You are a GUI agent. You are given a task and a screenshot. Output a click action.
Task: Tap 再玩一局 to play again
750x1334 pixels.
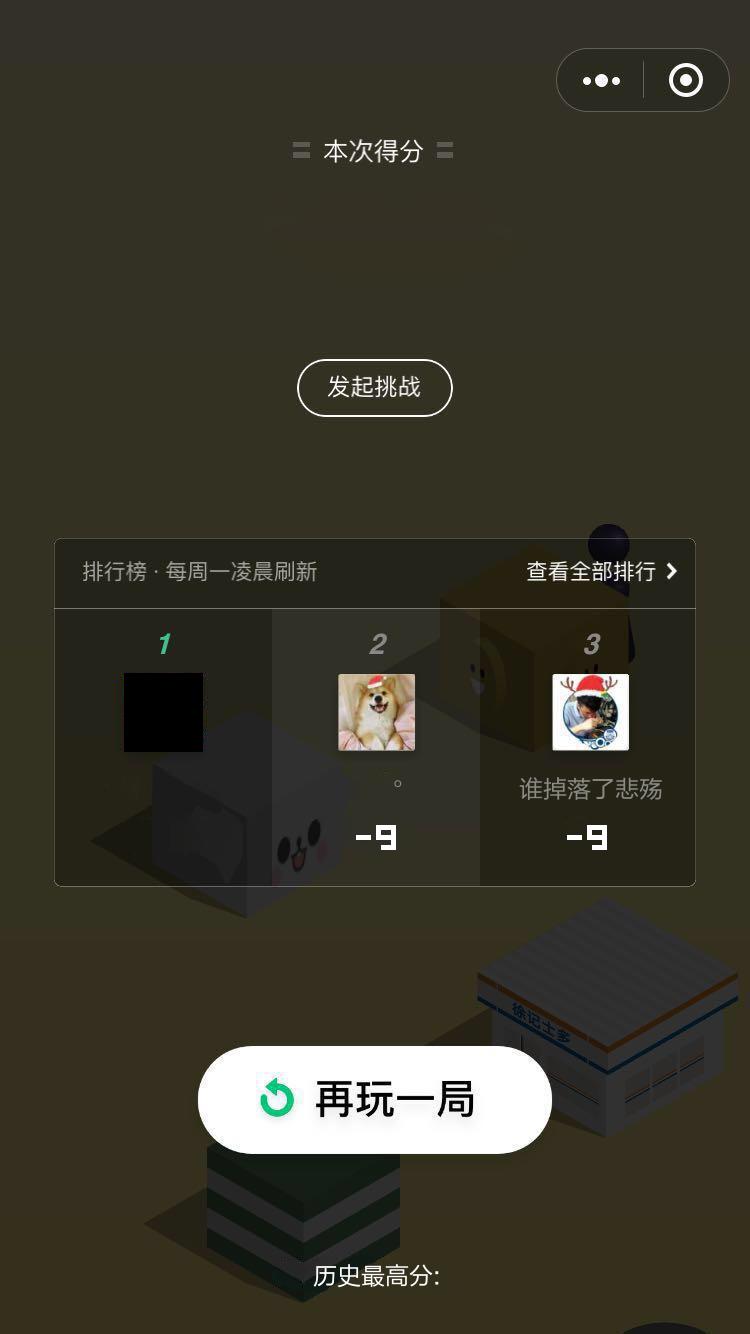(x=375, y=1099)
